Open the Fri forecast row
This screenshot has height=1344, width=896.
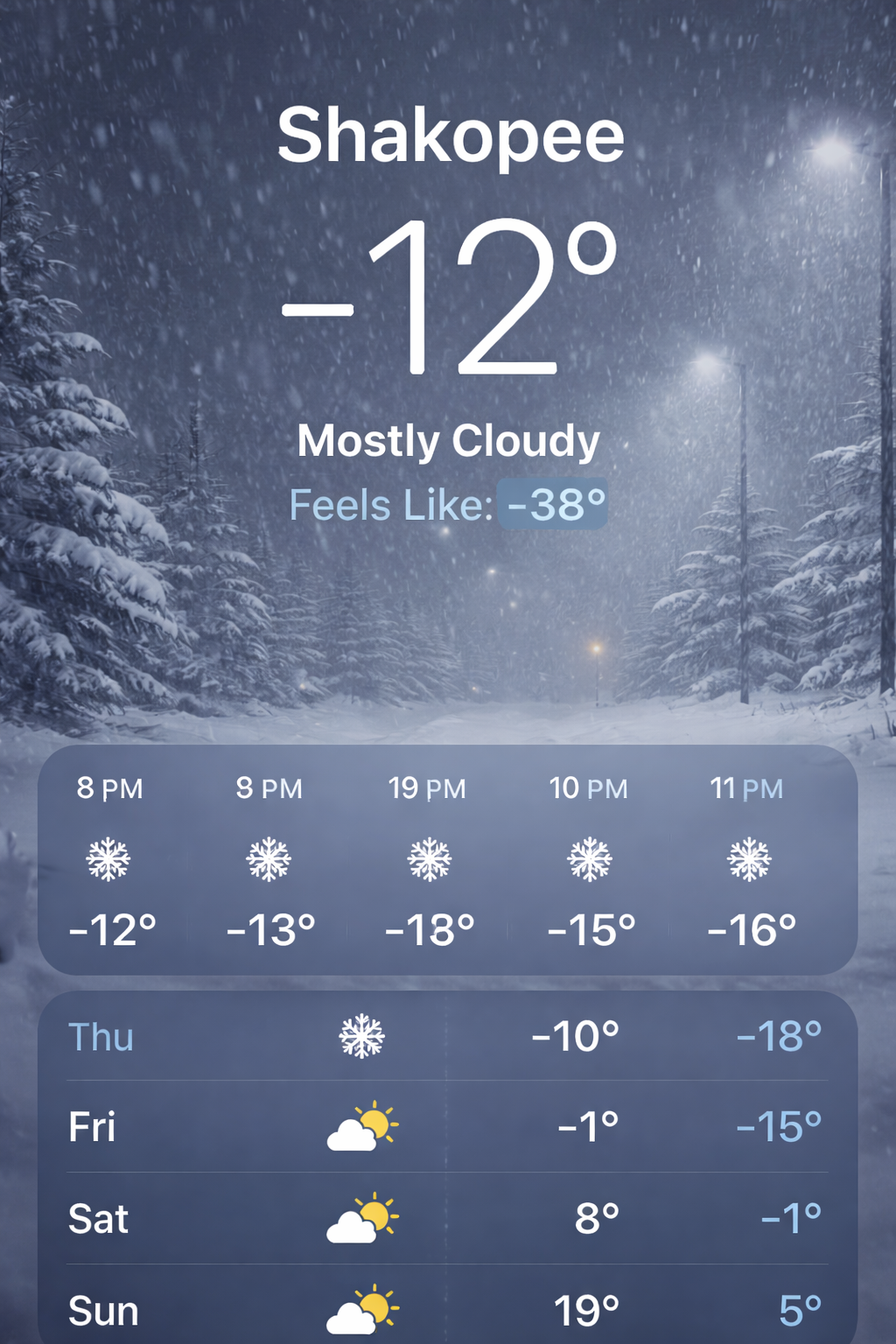[x=446, y=1127]
